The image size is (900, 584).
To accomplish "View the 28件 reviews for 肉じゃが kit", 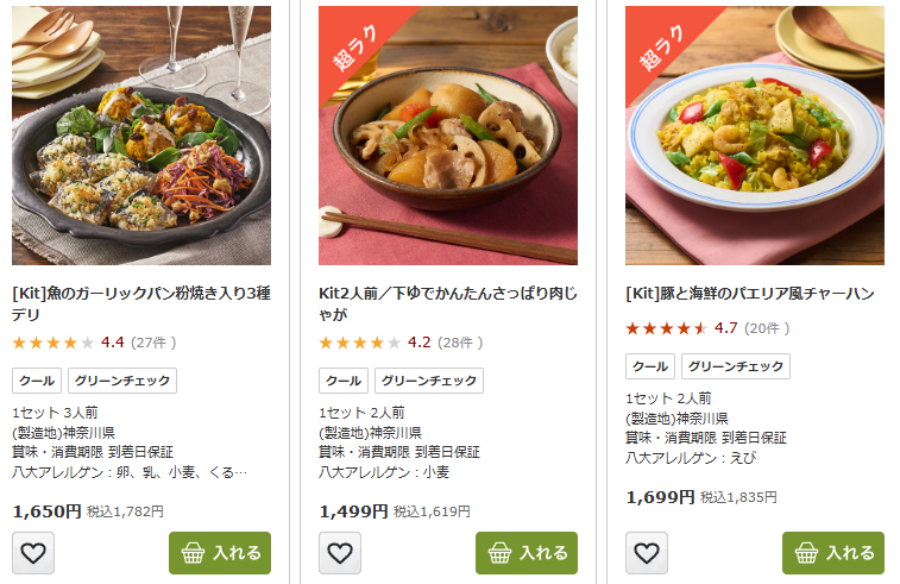I will click(x=460, y=342).
